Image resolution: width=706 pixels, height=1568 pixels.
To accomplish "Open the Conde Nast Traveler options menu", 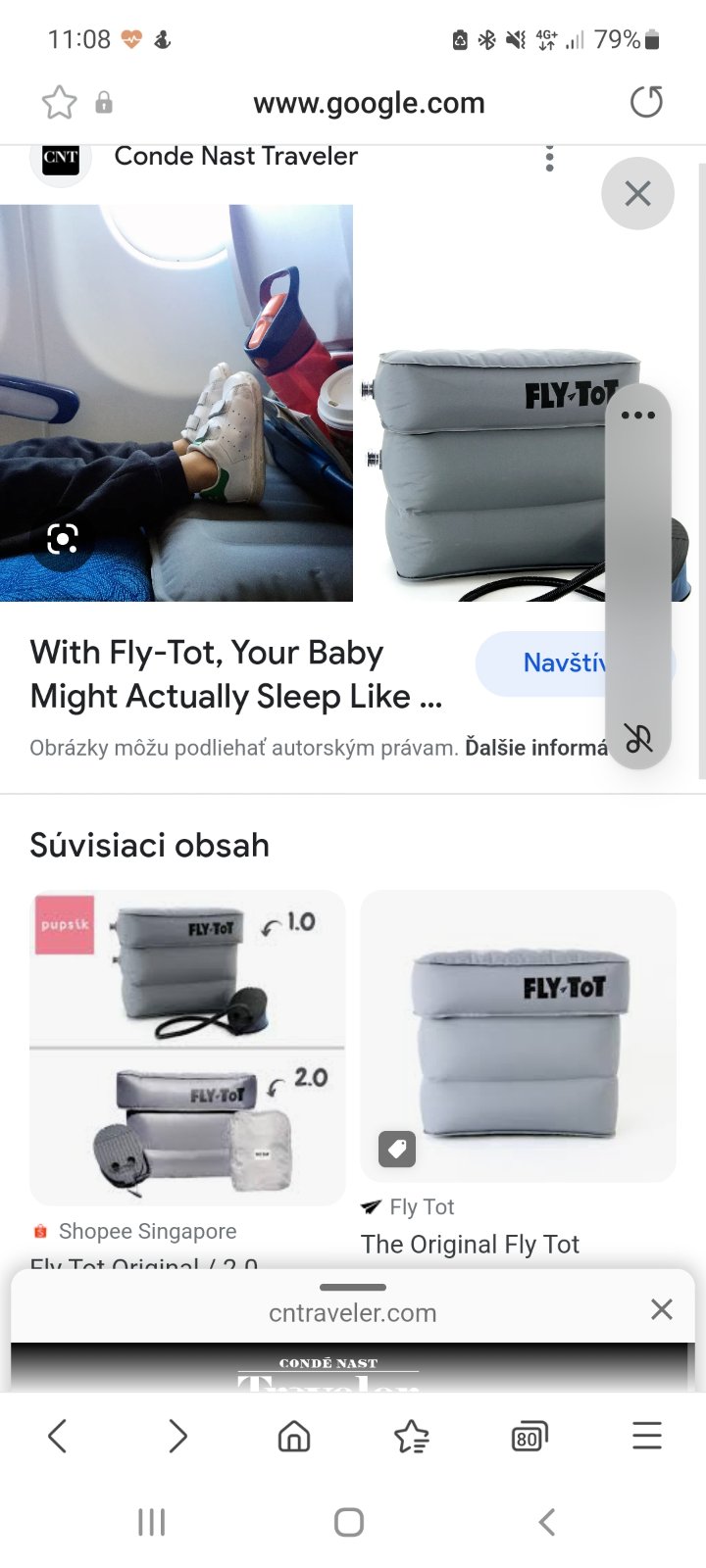I will [549, 159].
